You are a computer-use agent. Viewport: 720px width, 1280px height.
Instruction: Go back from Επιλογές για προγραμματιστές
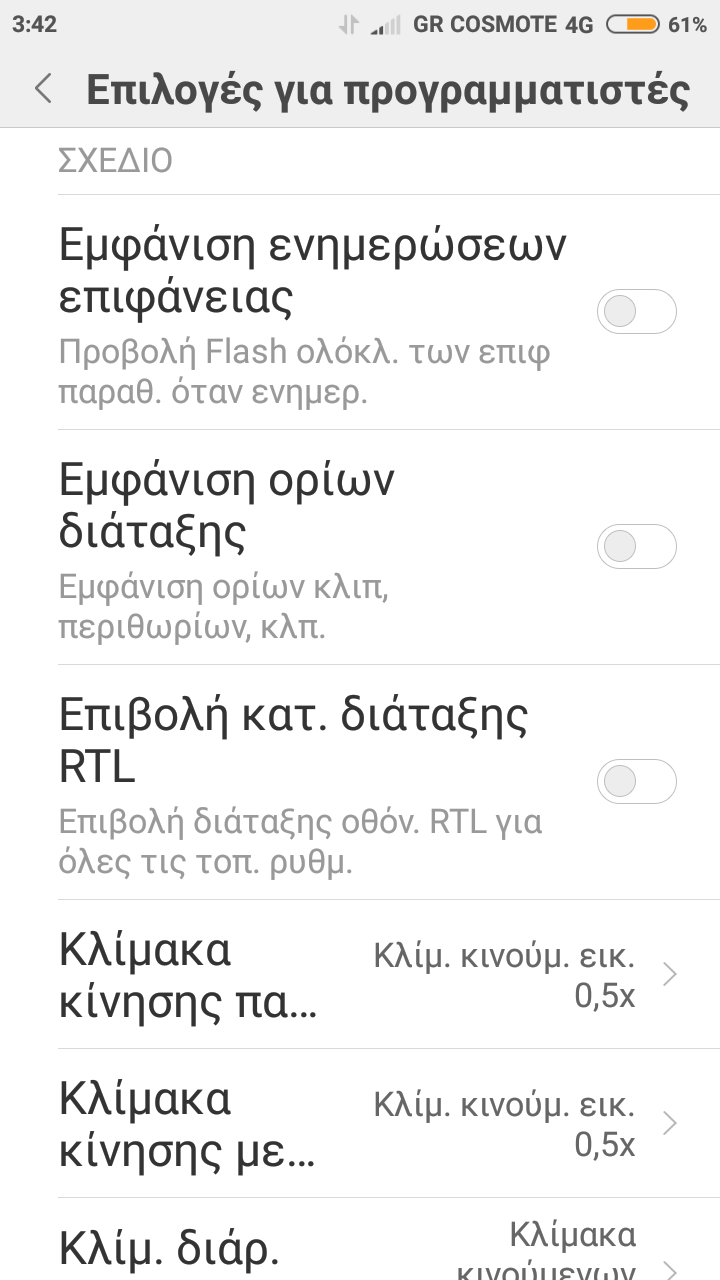coord(43,89)
